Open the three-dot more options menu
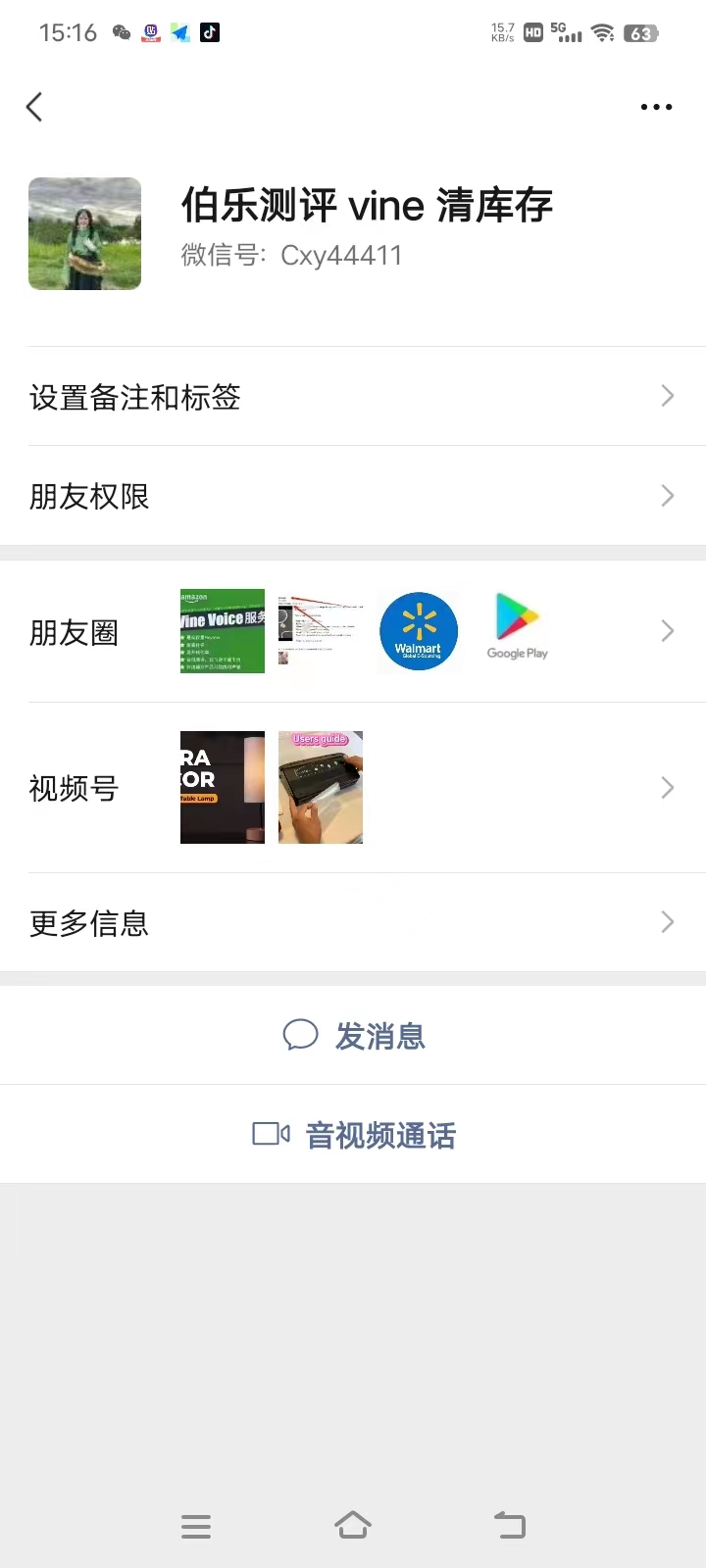This screenshot has width=706, height=1568. click(x=656, y=107)
